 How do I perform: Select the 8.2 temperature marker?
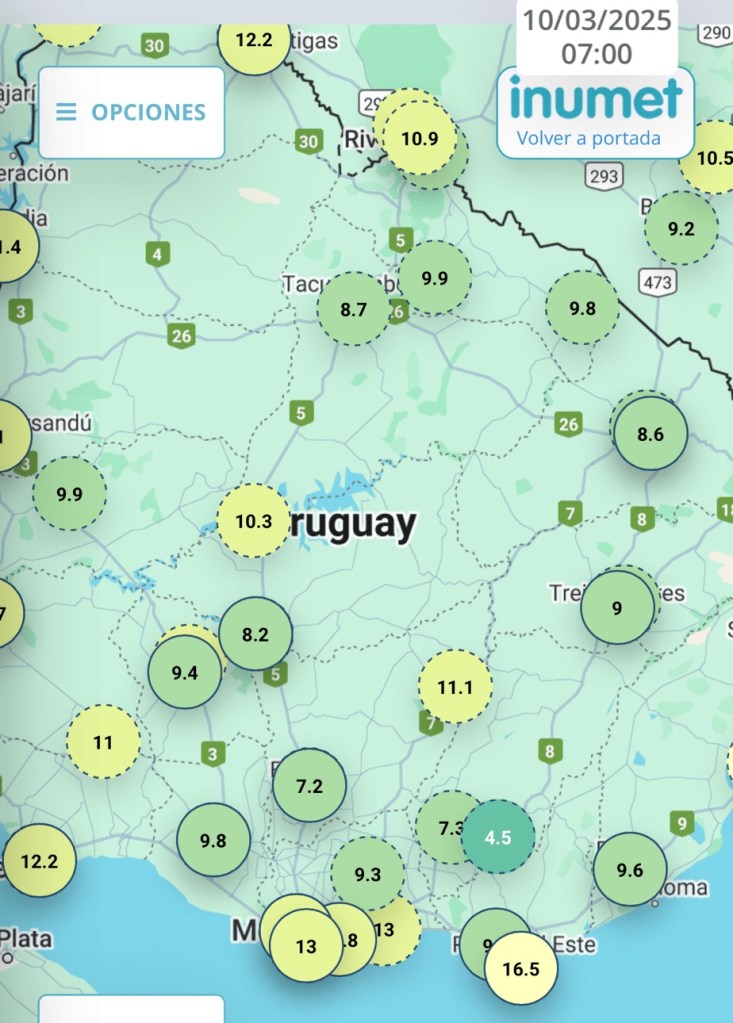pos(256,634)
